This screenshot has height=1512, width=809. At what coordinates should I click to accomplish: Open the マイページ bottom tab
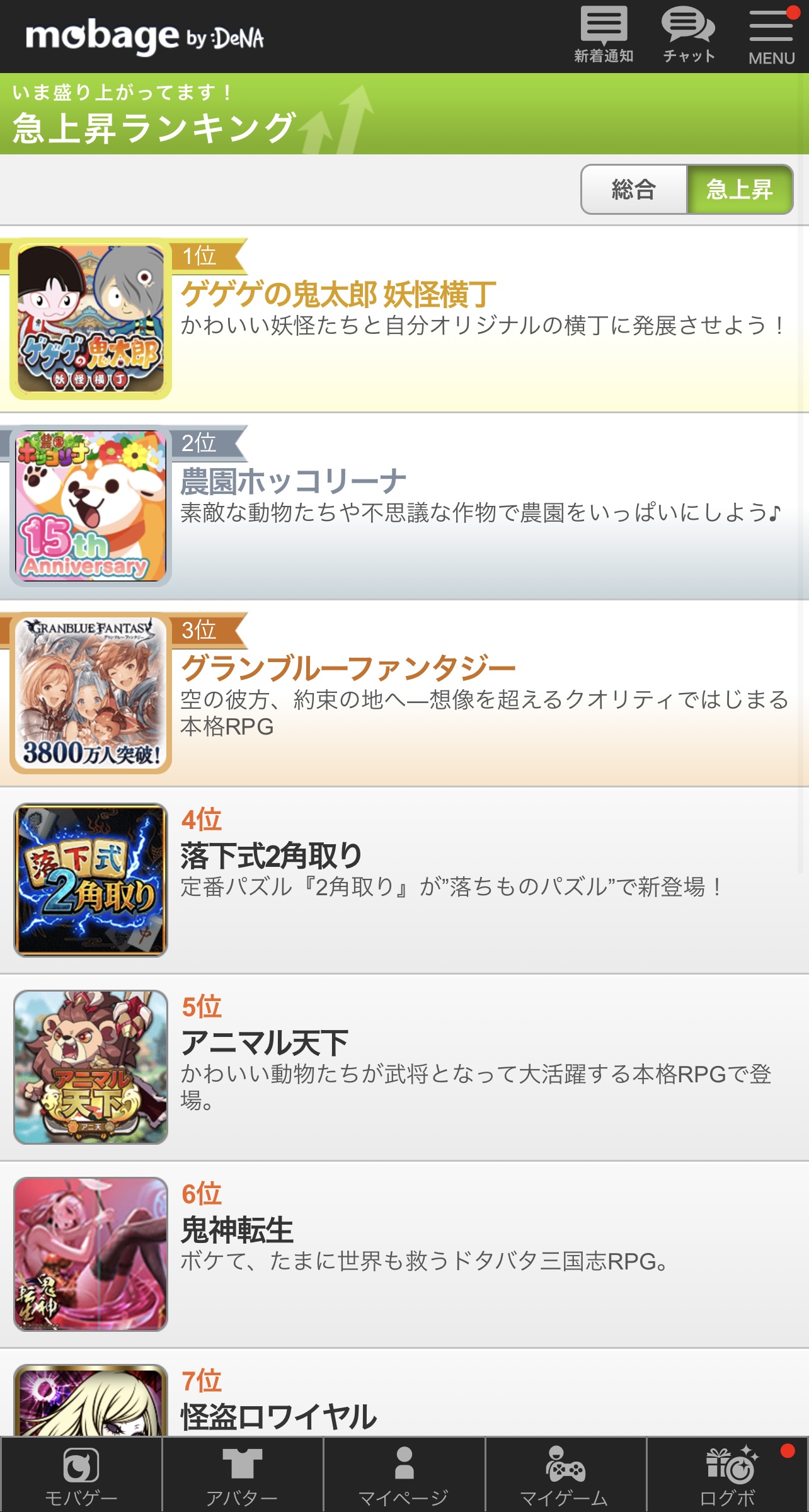tap(404, 1475)
